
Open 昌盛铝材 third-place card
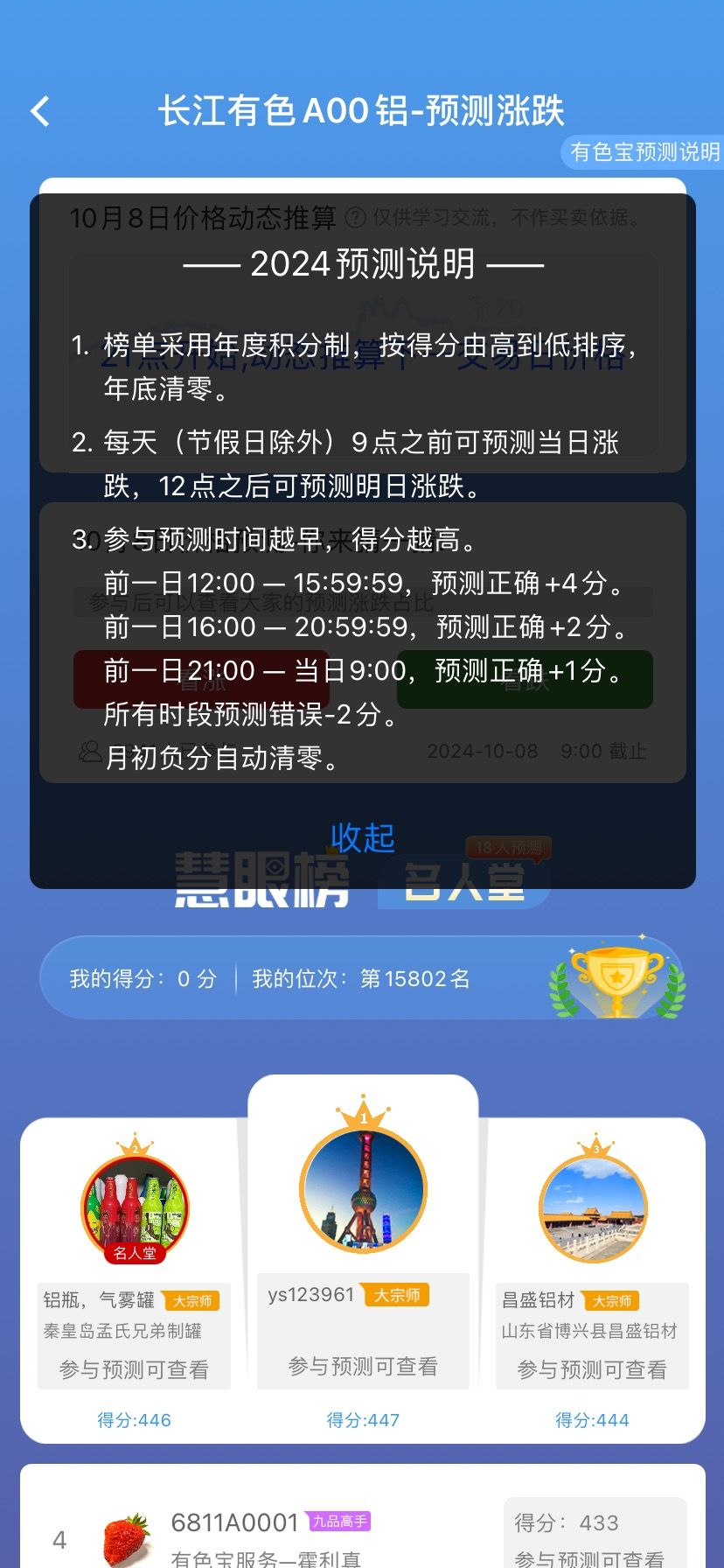coord(592,1280)
